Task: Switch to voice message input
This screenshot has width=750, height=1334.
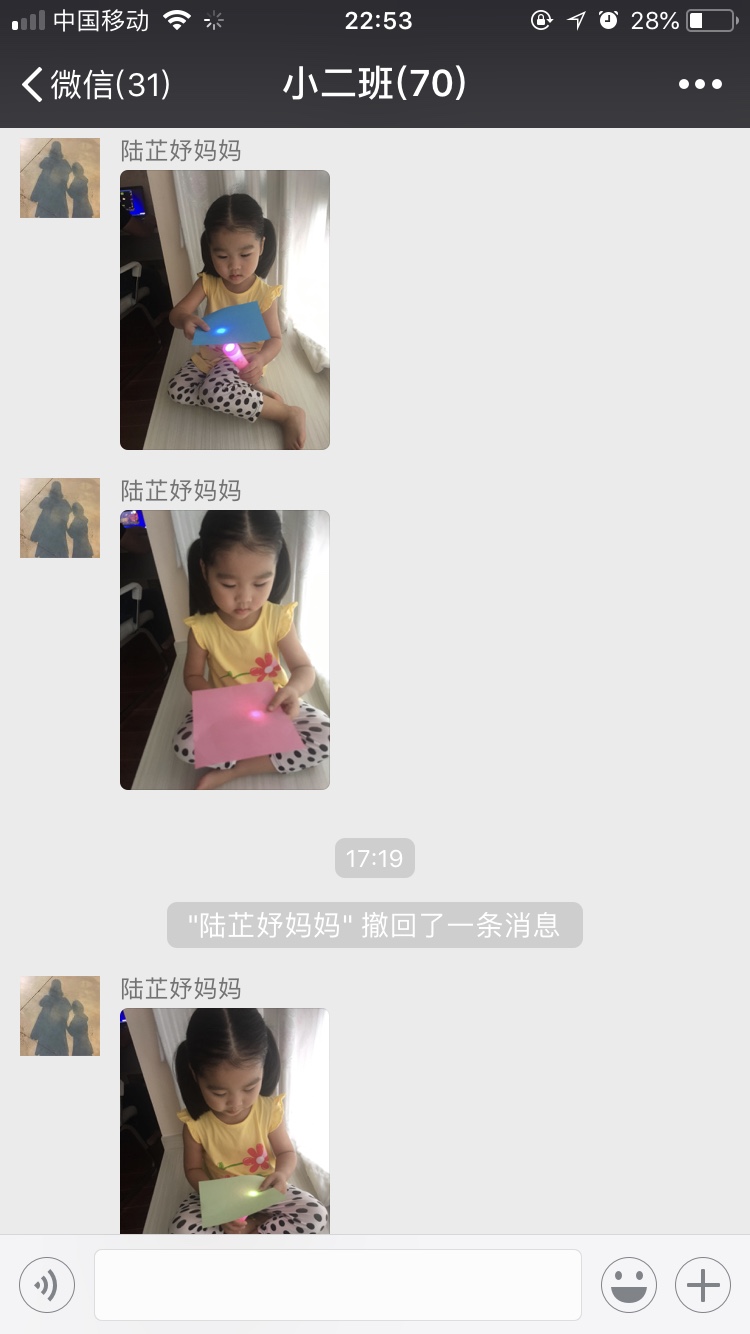Action: 47,1284
